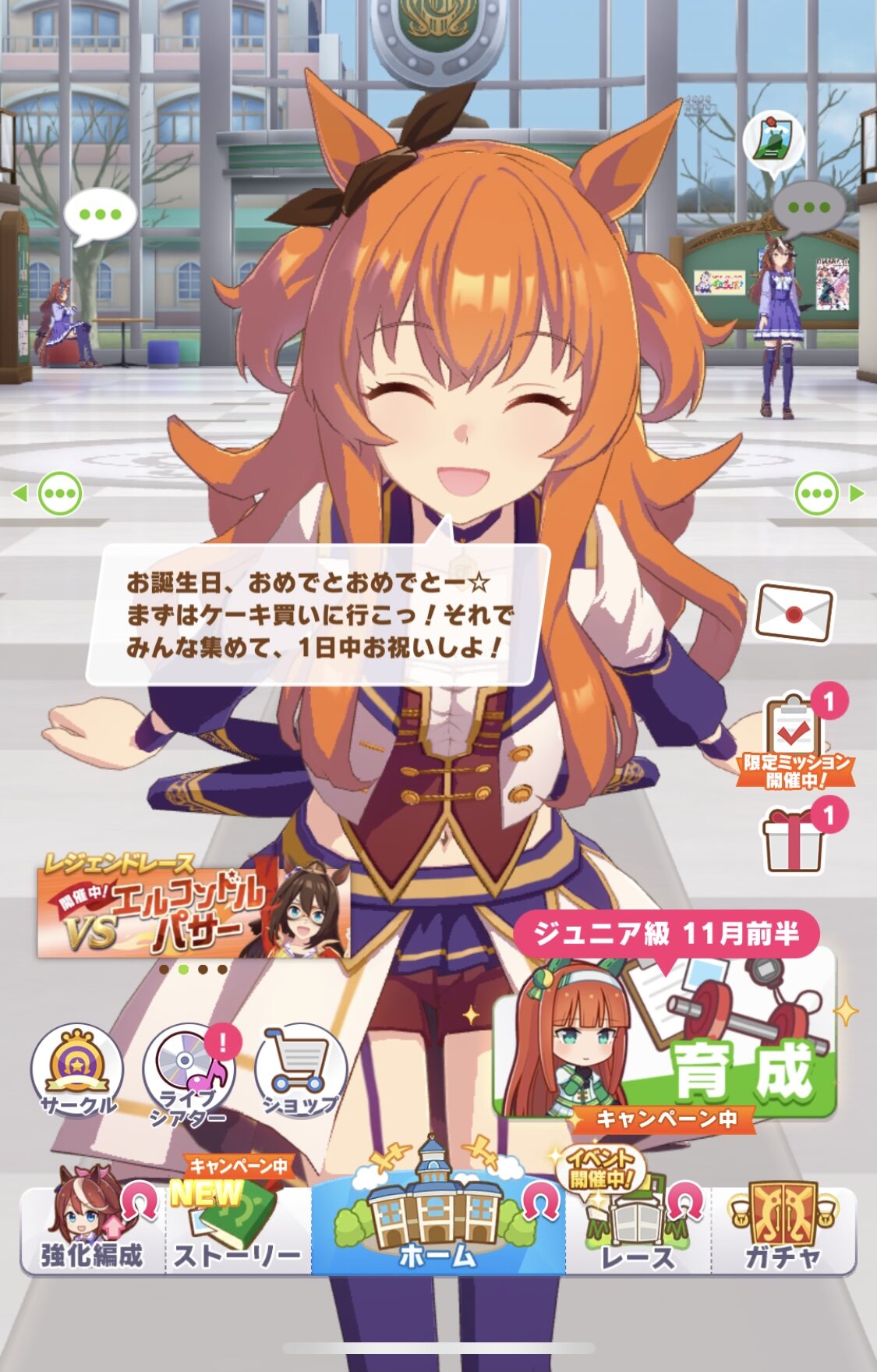Open the mail envelope
The image size is (877, 1372).
pos(794,613)
